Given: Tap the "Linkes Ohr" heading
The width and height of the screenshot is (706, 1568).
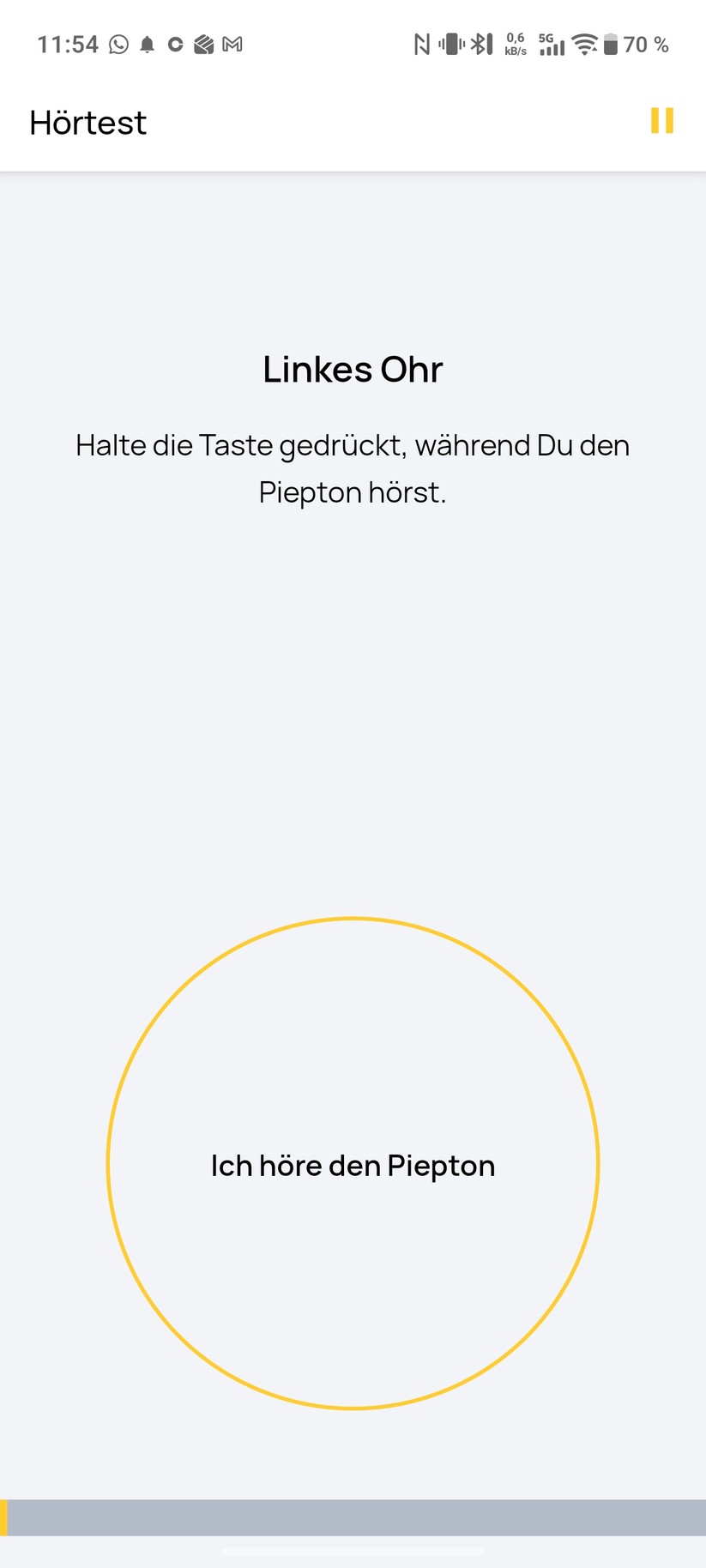Looking at the screenshot, I should click(353, 368).
